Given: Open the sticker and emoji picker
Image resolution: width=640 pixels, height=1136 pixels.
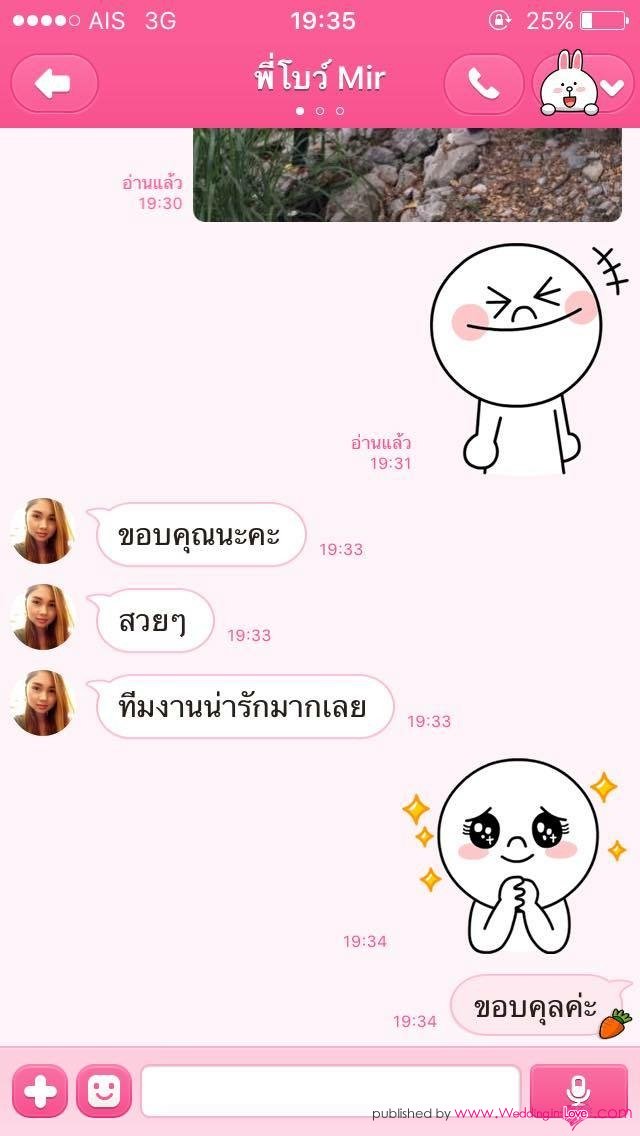Looking at the screenshot, I should pos(103,1091).
